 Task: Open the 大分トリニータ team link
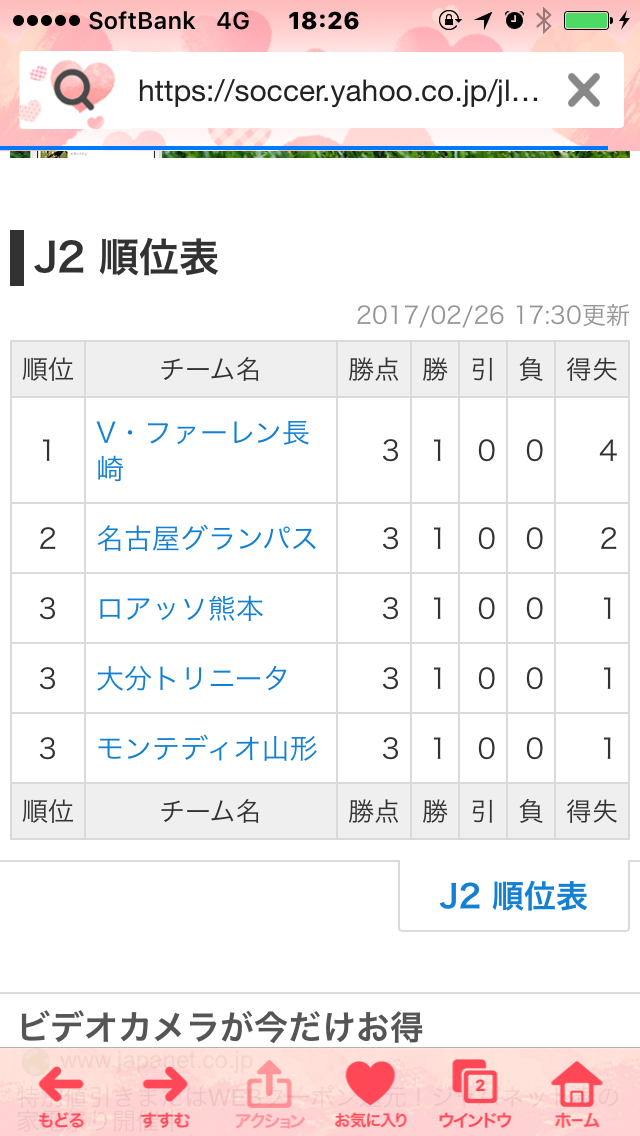pos(192,679)
